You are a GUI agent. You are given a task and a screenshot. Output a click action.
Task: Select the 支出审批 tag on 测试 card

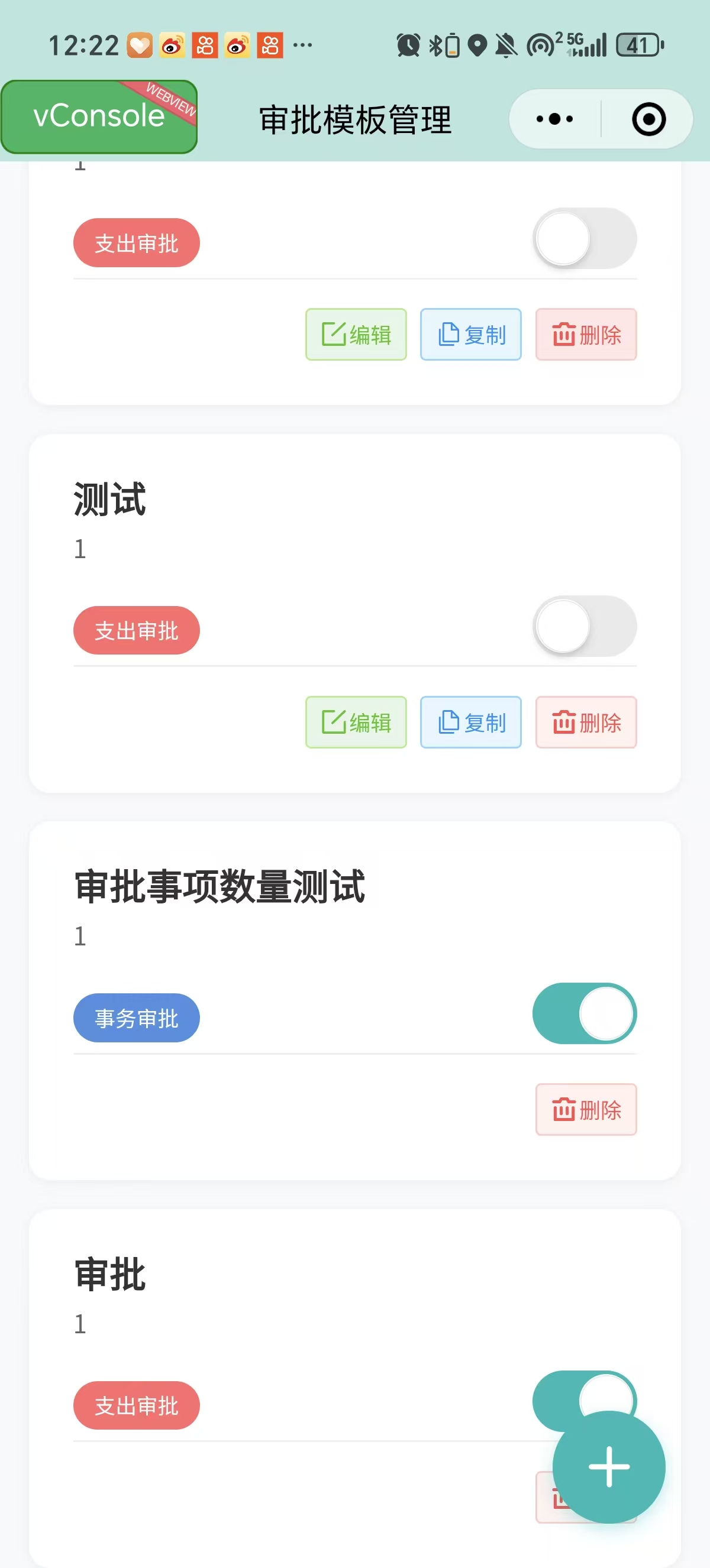coord(136,631)
